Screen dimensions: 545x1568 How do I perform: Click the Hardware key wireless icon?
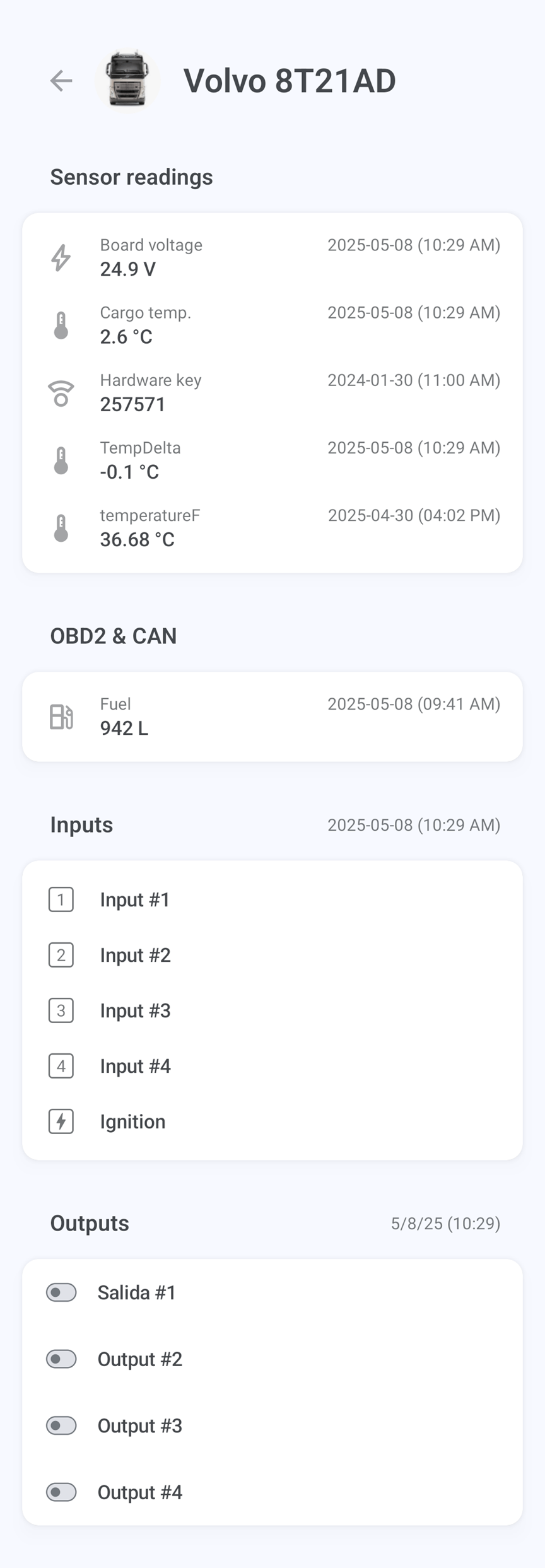60,392
